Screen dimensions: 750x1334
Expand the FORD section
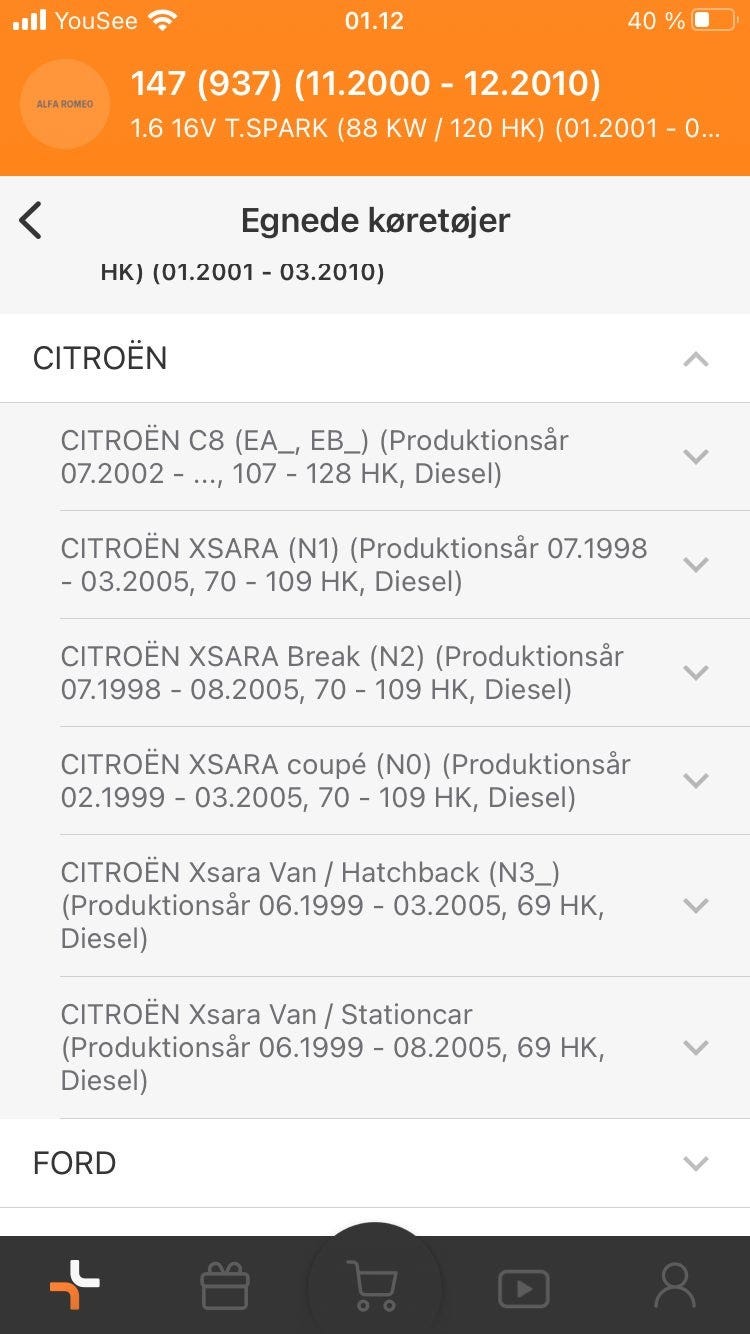point(695,1163)
